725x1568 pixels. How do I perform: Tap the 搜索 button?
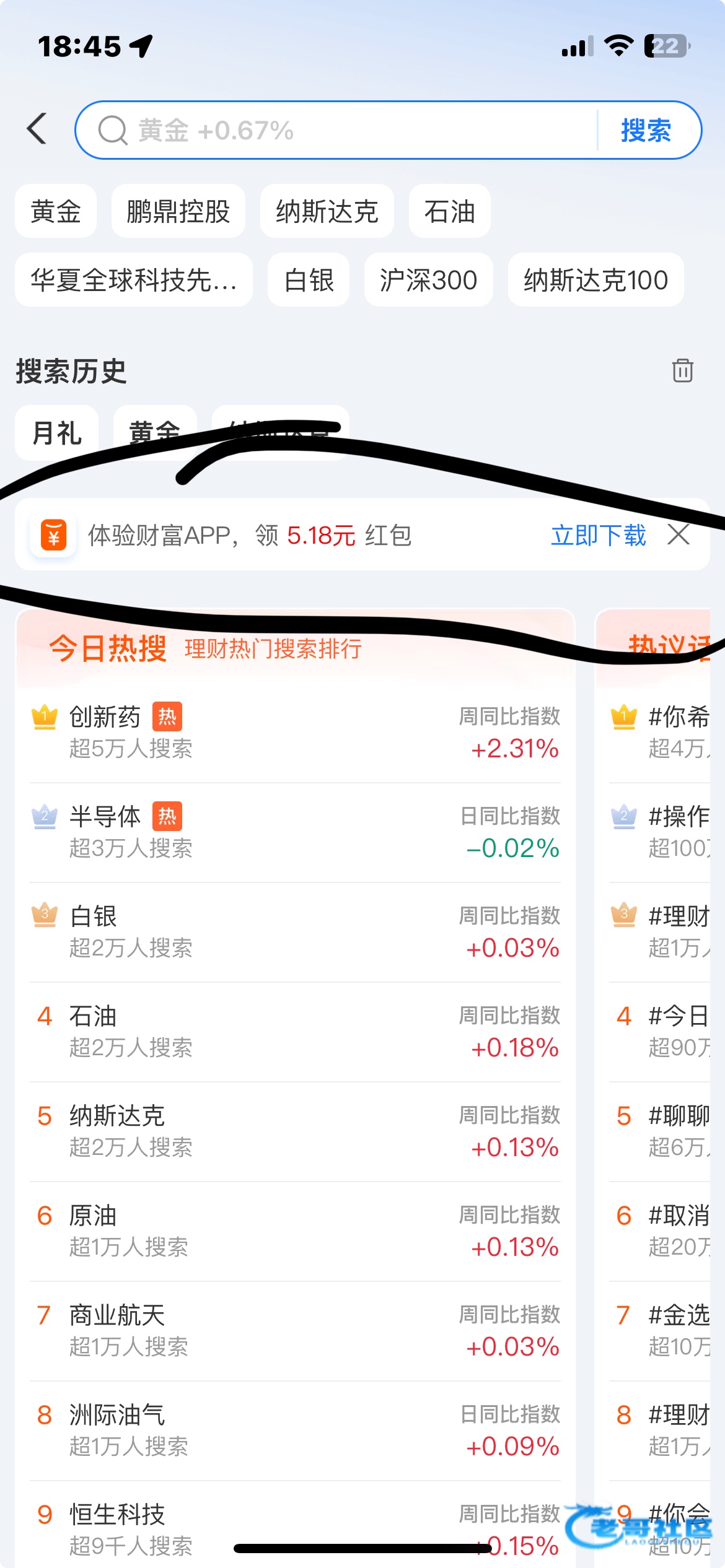(646, 130)
